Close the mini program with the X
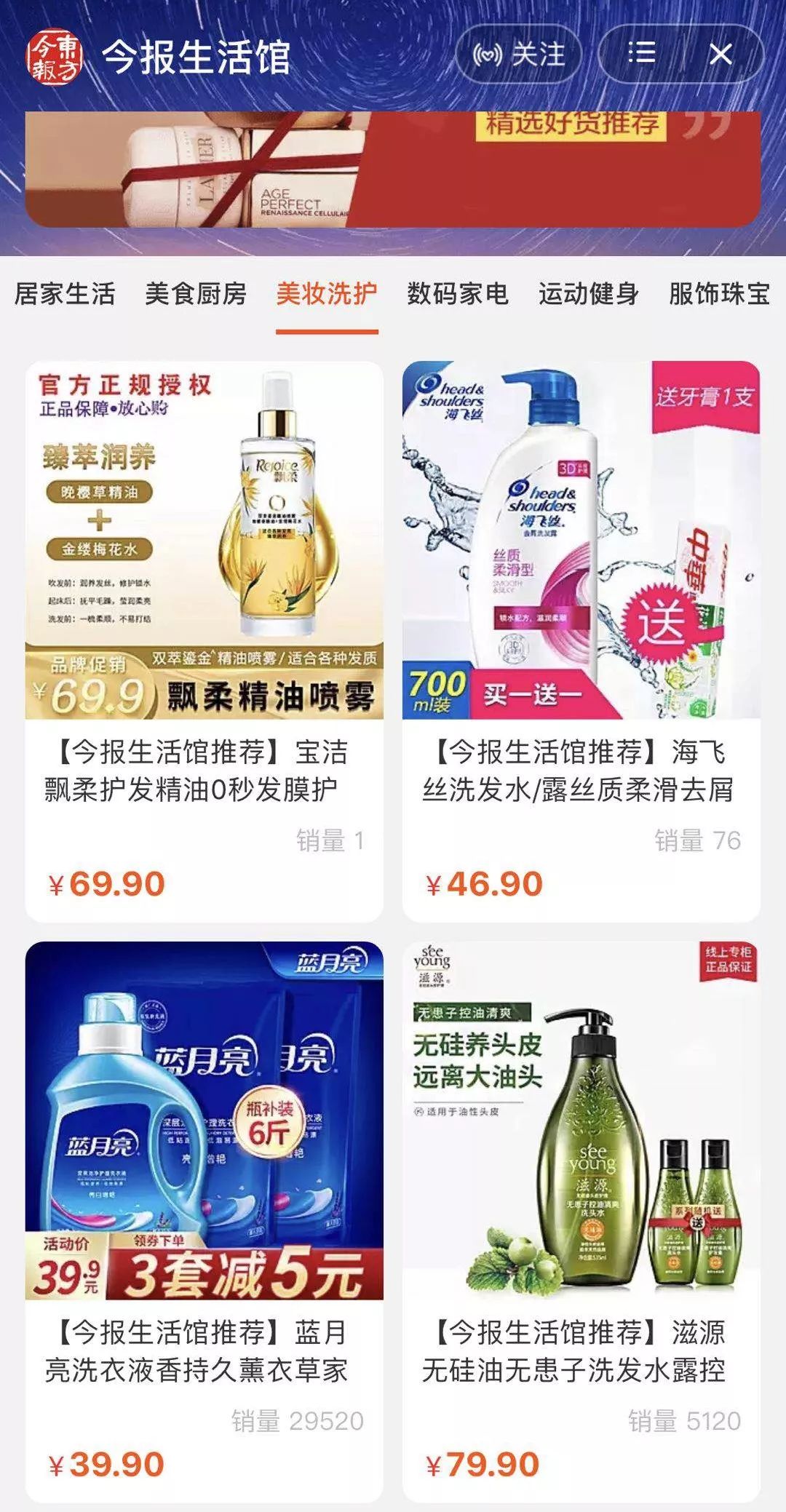This screenshot has height=1512, width=786. coord(720,55)
